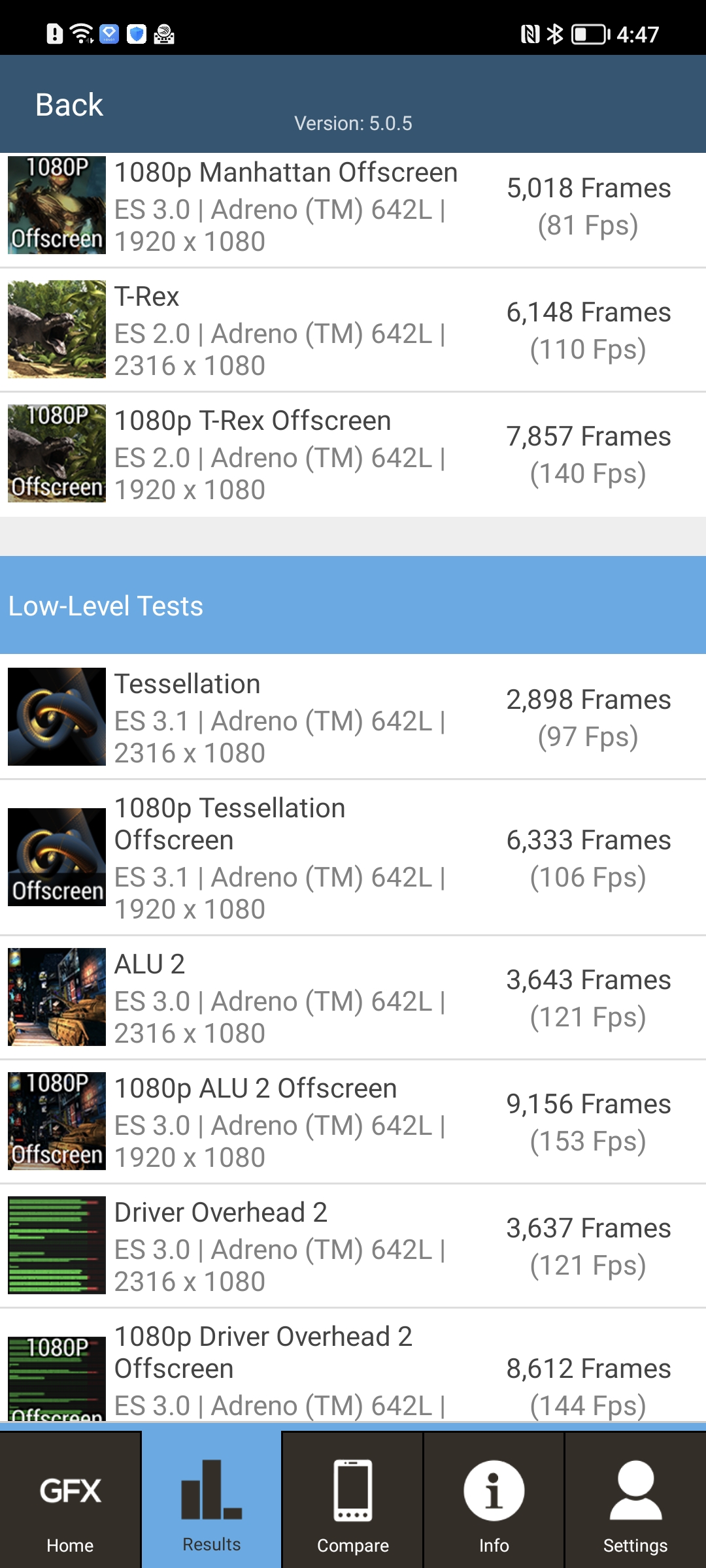This screenshot has width=706, height=1568.
Task: Switch to the Info tab
Action: click(x=494, y=1501)
